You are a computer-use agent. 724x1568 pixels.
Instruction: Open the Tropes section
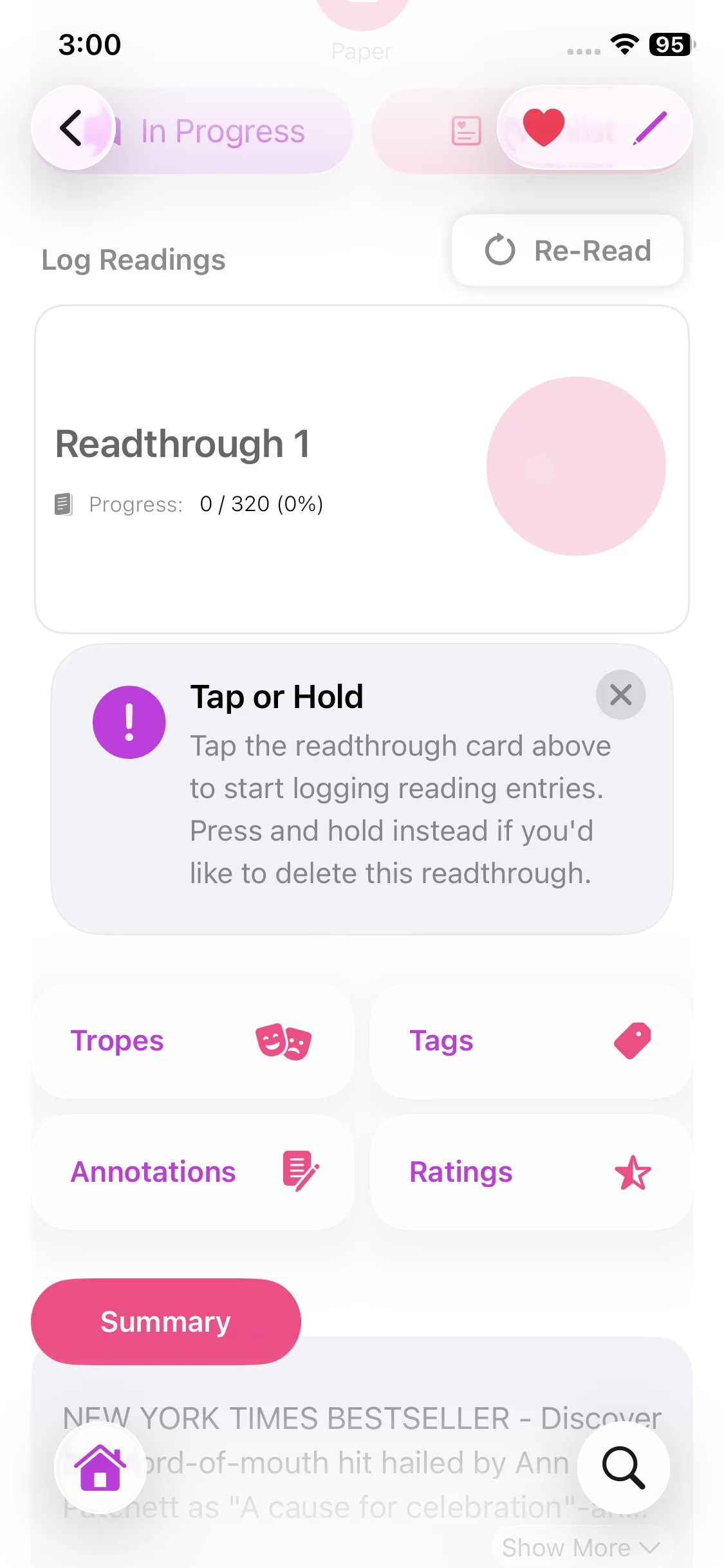(192, 1041)
